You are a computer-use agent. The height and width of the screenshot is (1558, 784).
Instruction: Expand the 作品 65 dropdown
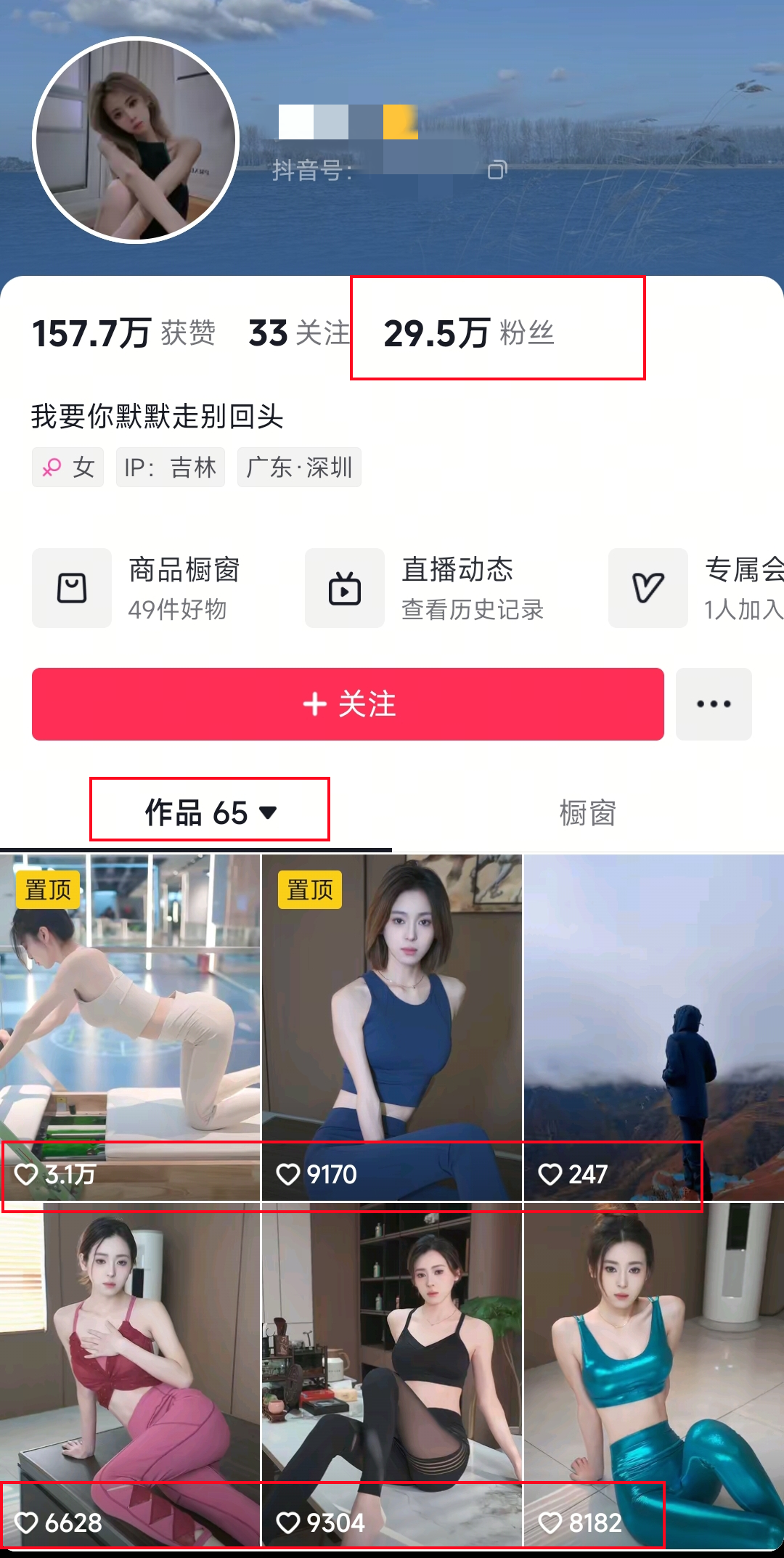211,812
